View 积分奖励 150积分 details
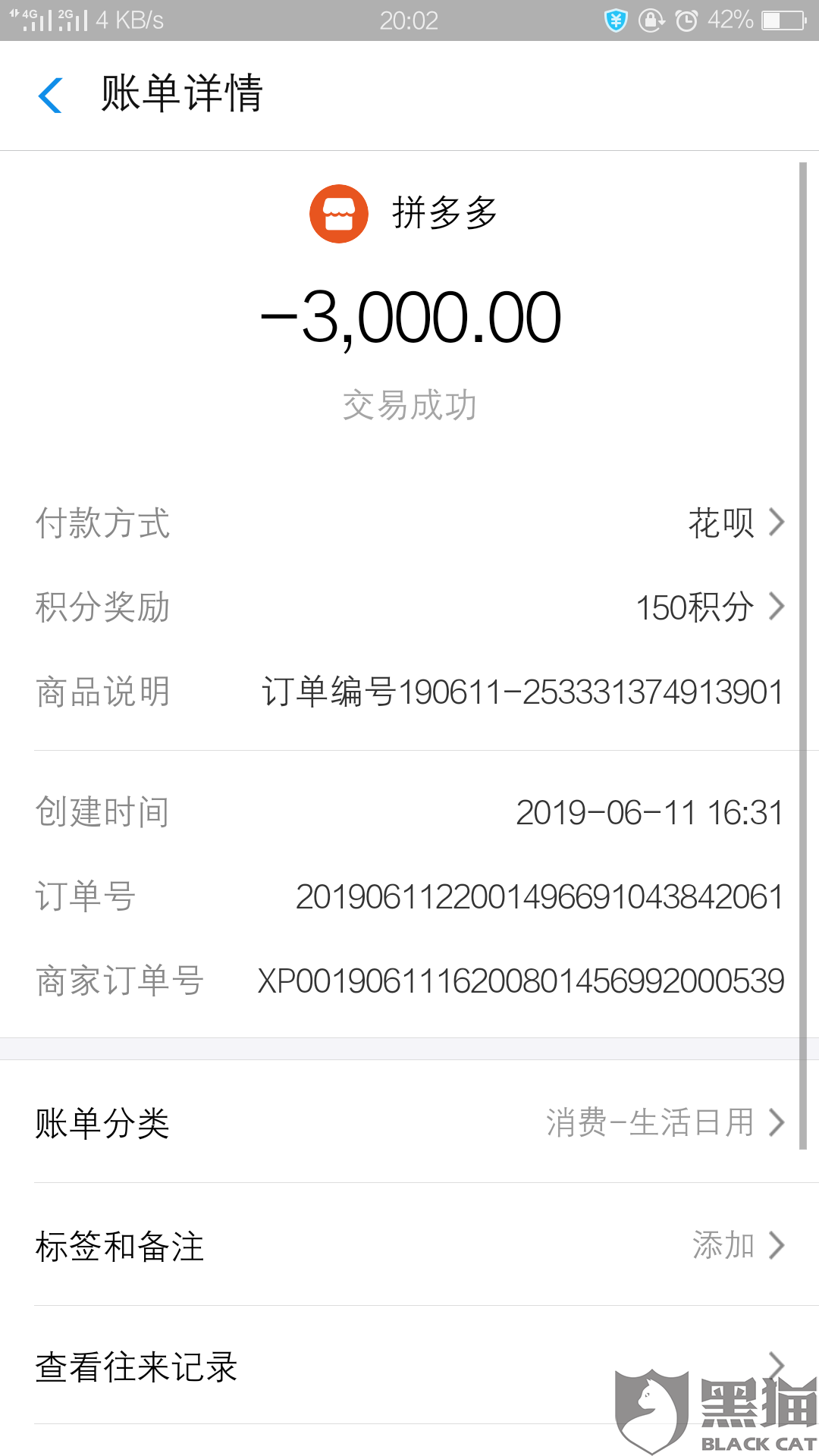This screenshot has height=1456, width=819. tap(409, 607)
